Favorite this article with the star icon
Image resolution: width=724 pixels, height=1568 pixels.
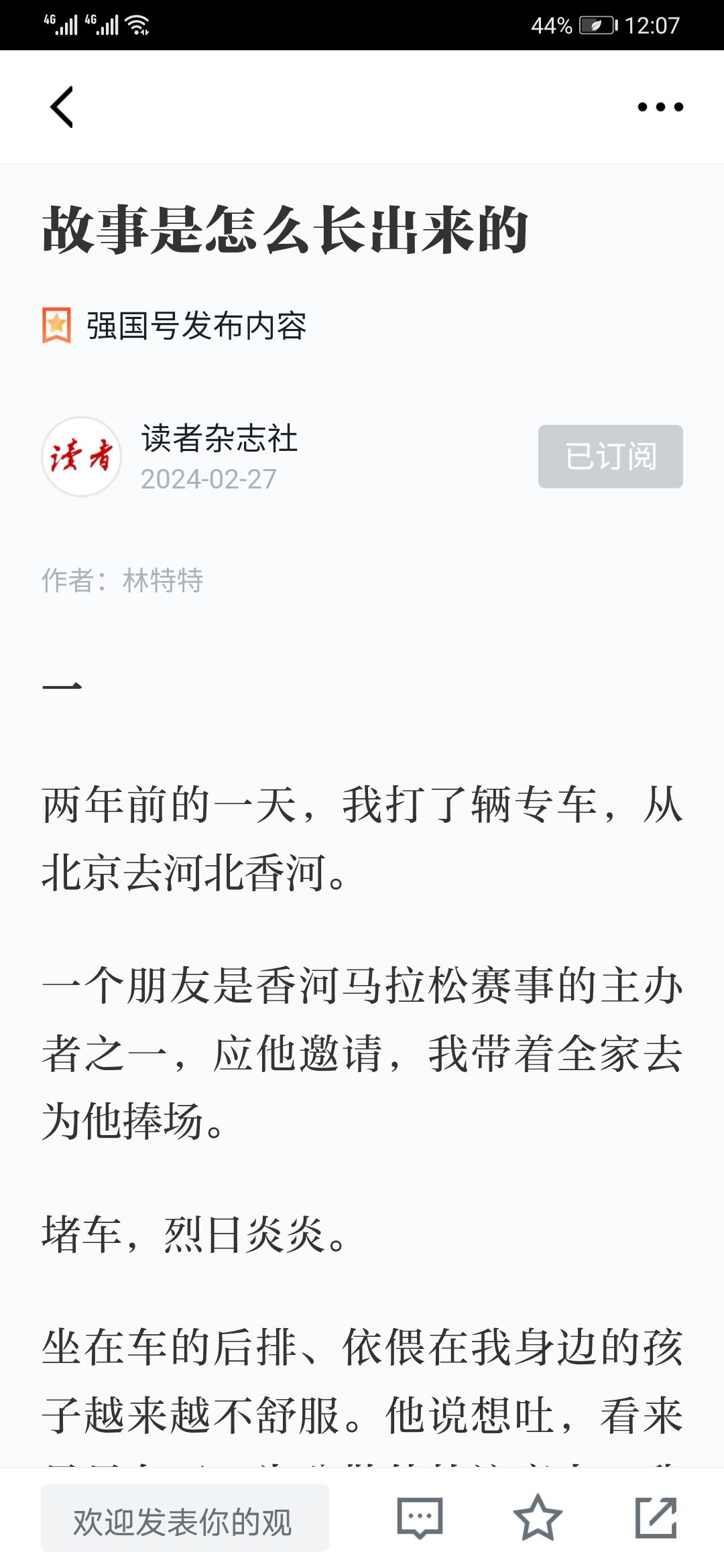538,1518
